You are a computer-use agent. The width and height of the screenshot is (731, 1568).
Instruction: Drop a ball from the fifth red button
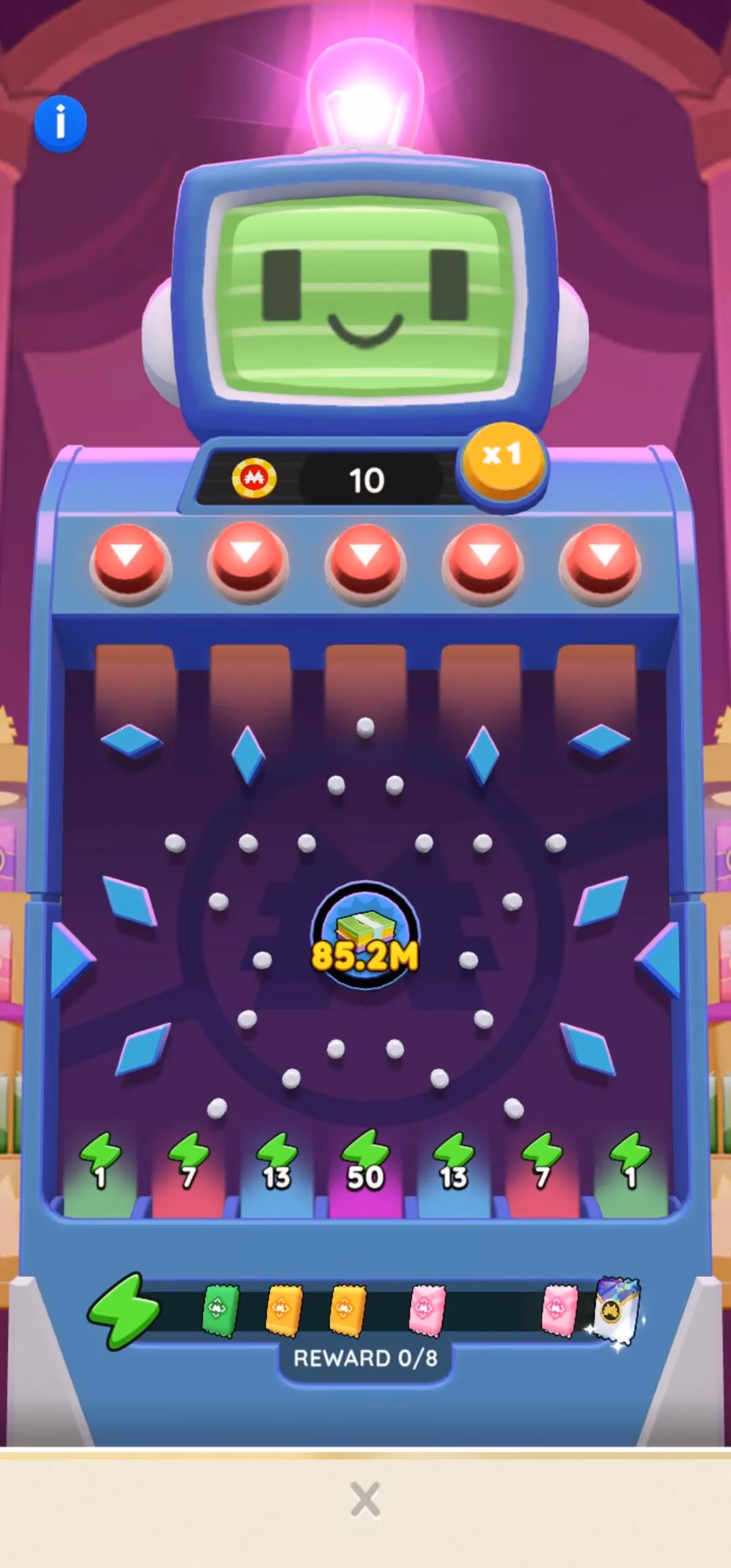pos(601,561)
